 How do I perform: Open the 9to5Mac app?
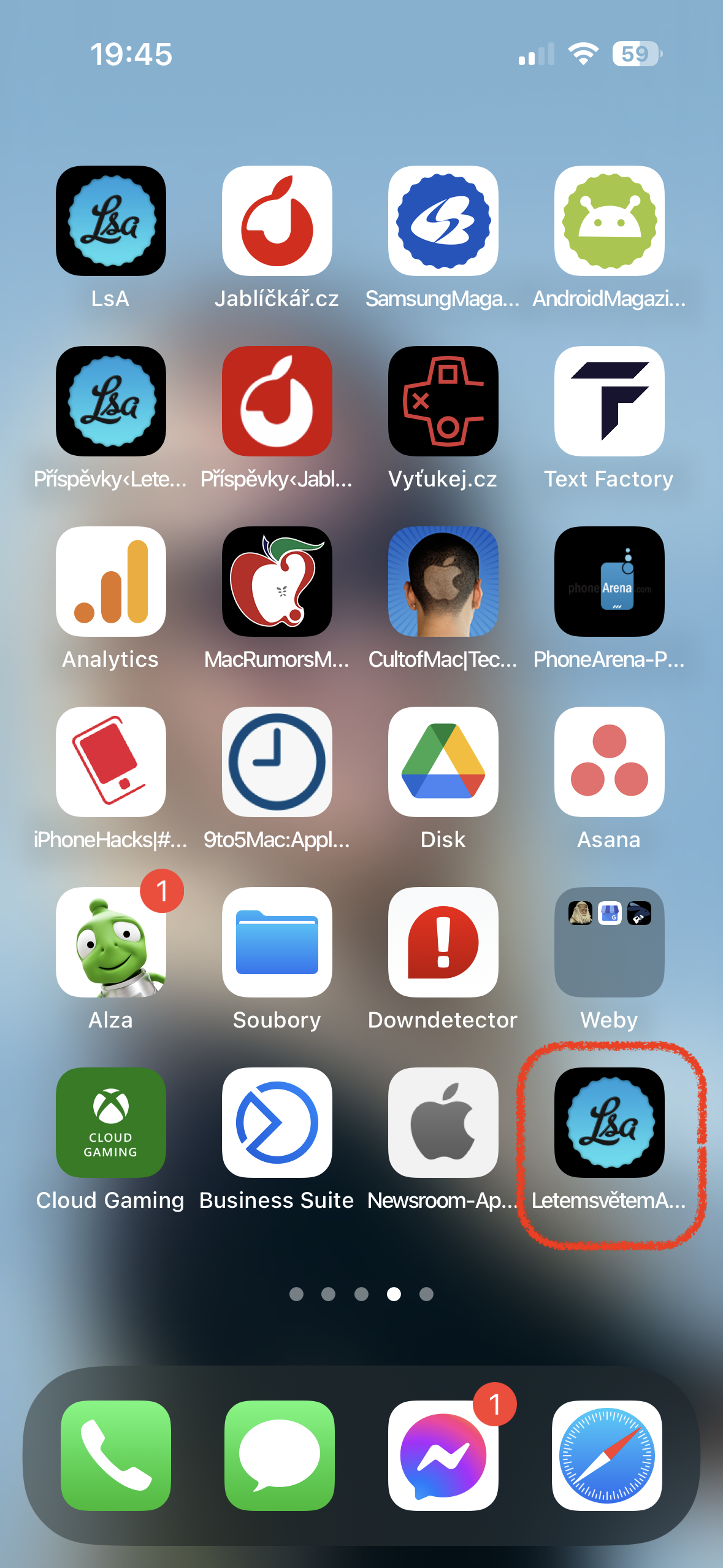click(x=277, y=761)
